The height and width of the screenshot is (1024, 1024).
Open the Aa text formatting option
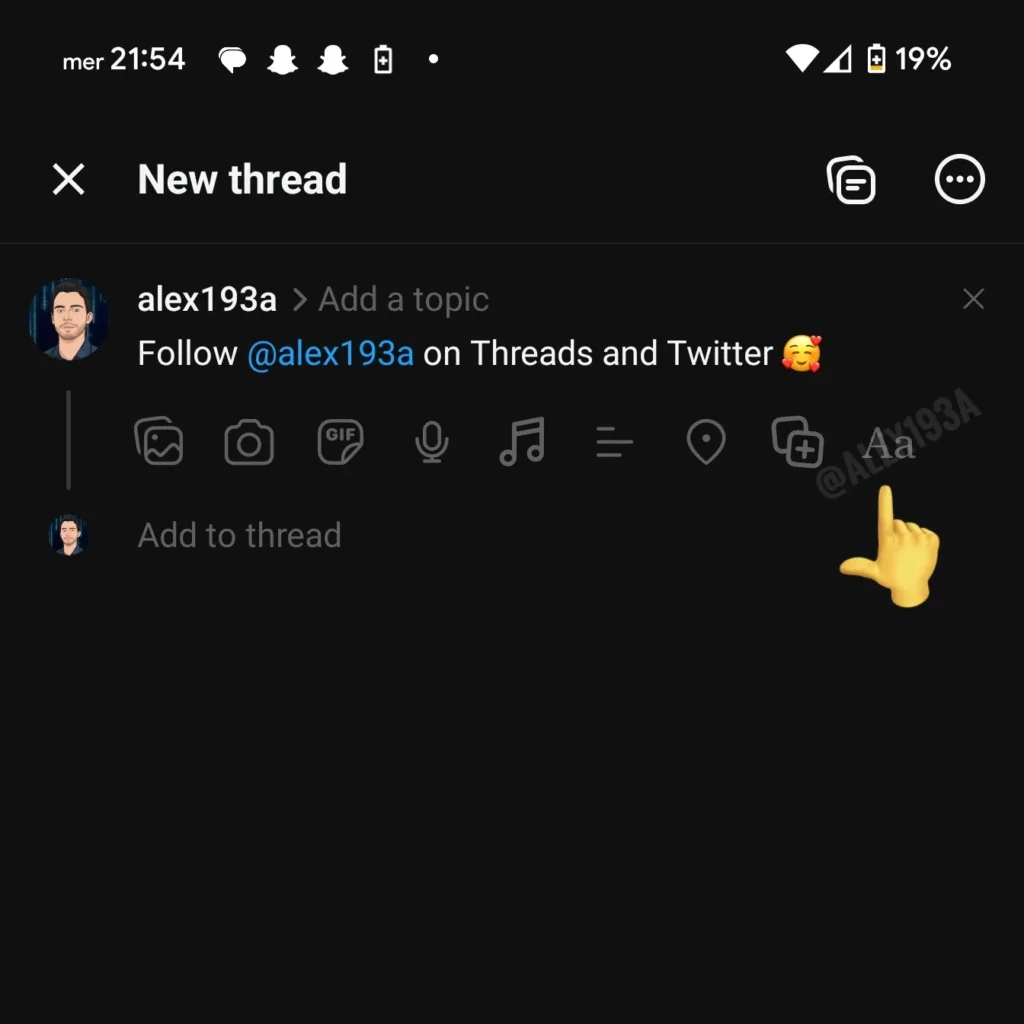tap(888, 443)
